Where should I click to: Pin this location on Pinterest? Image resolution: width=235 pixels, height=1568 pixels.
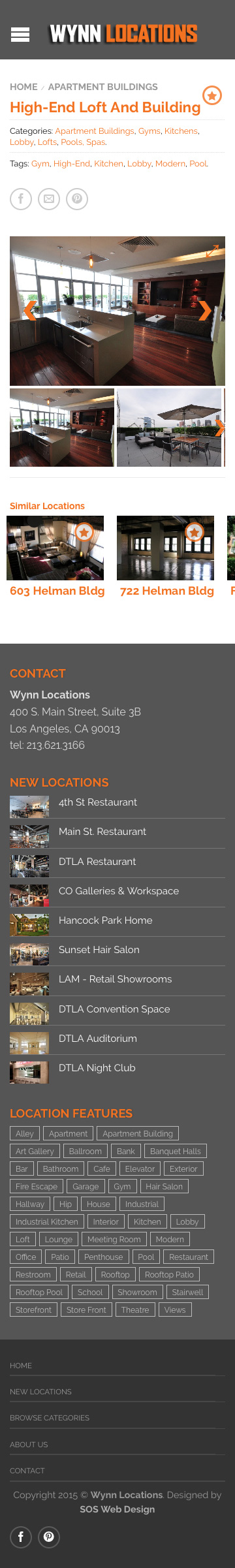[x=77, y=198]
